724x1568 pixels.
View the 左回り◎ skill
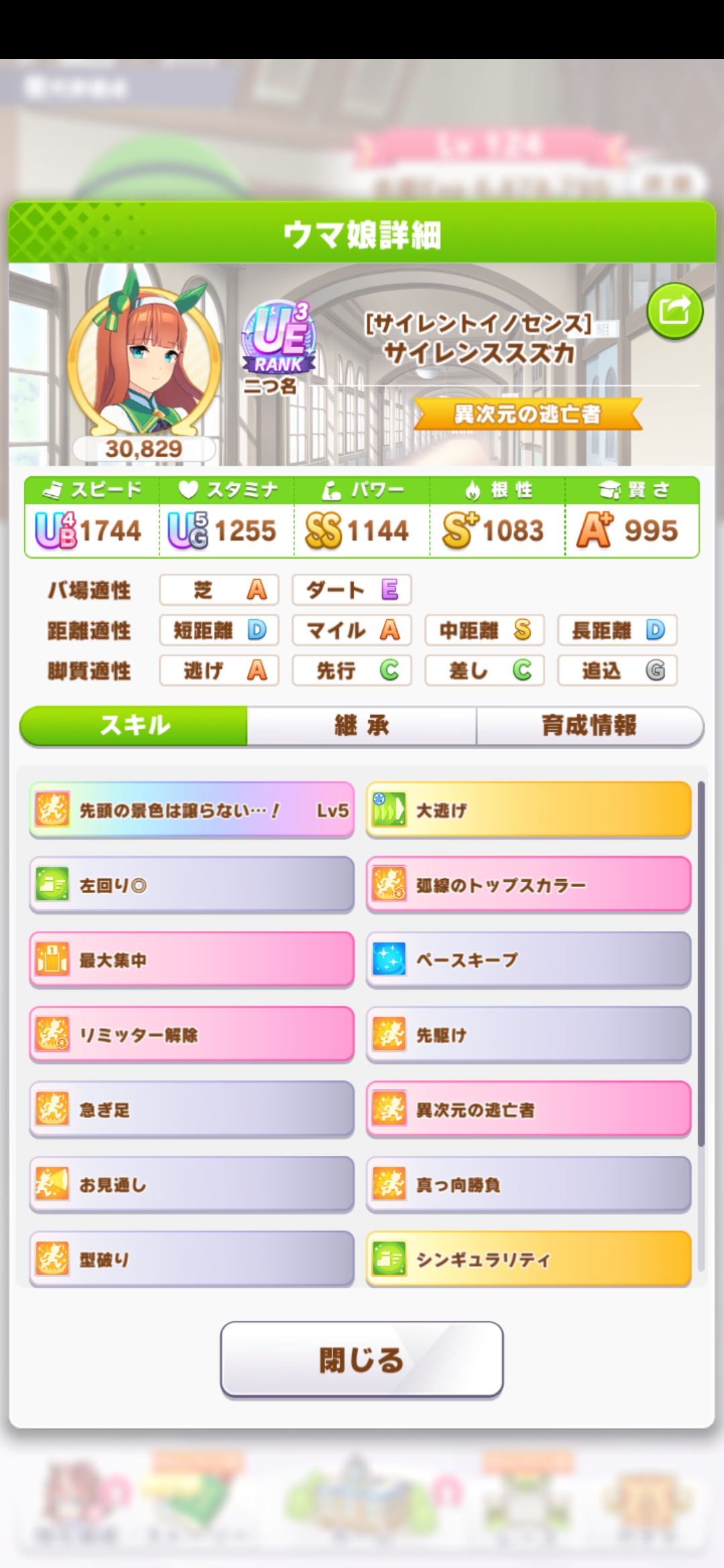click(192, 885)
